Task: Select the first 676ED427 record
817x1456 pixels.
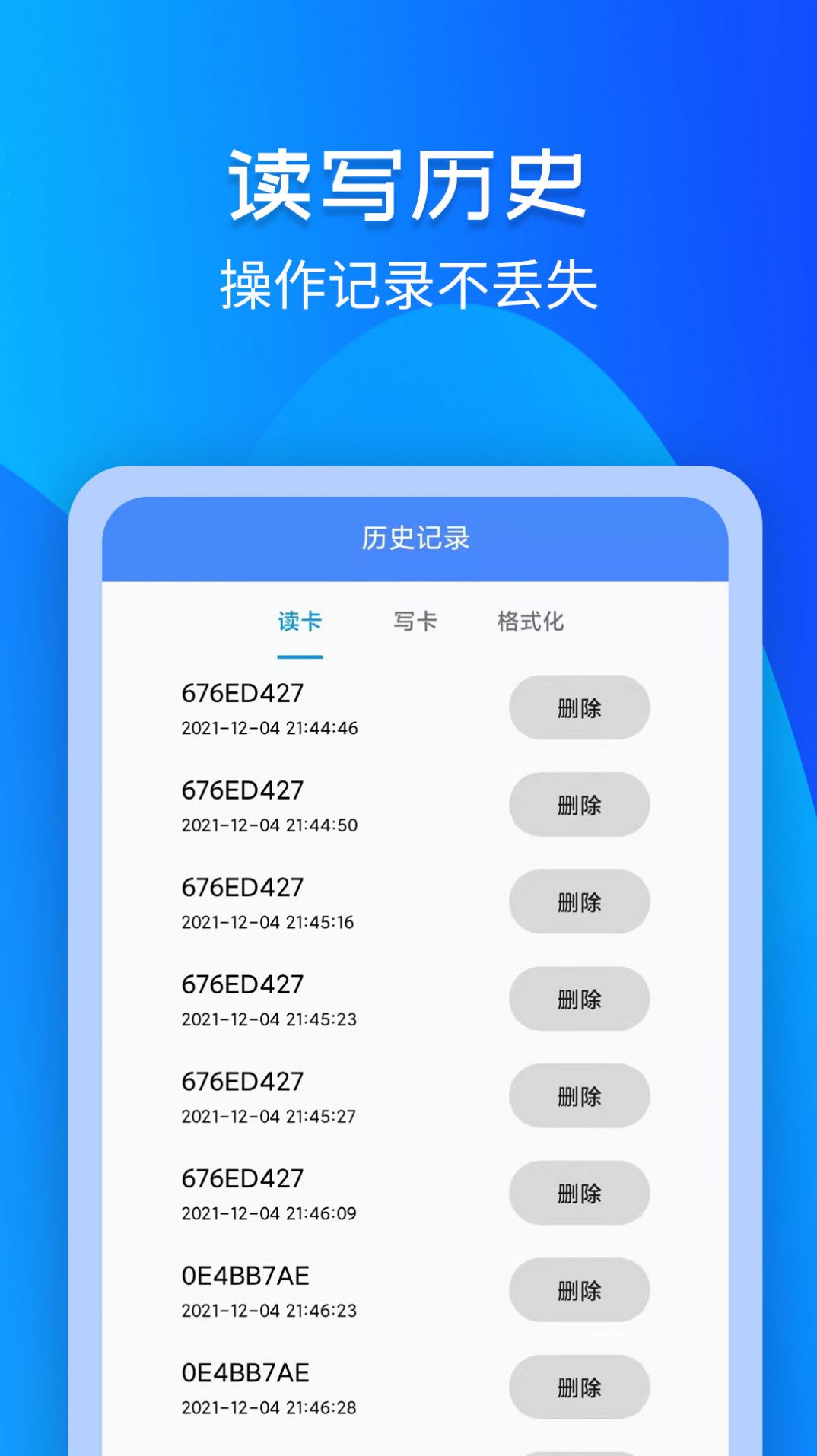Action: (x=242, y=693)
